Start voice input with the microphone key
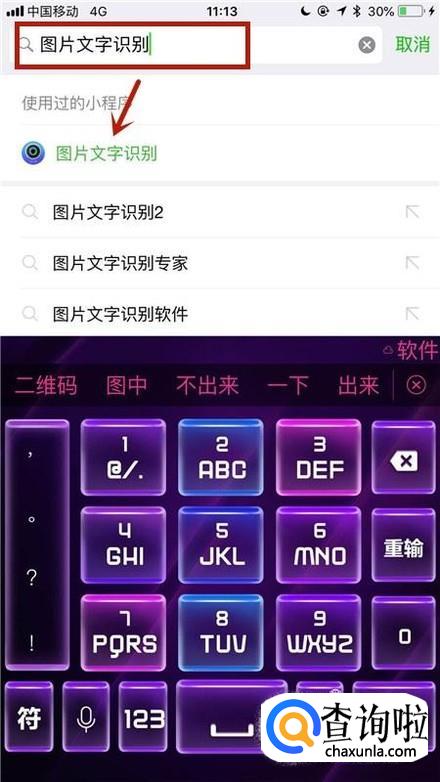The height and width of the screenshot is (782, 440). pos(86,718)
